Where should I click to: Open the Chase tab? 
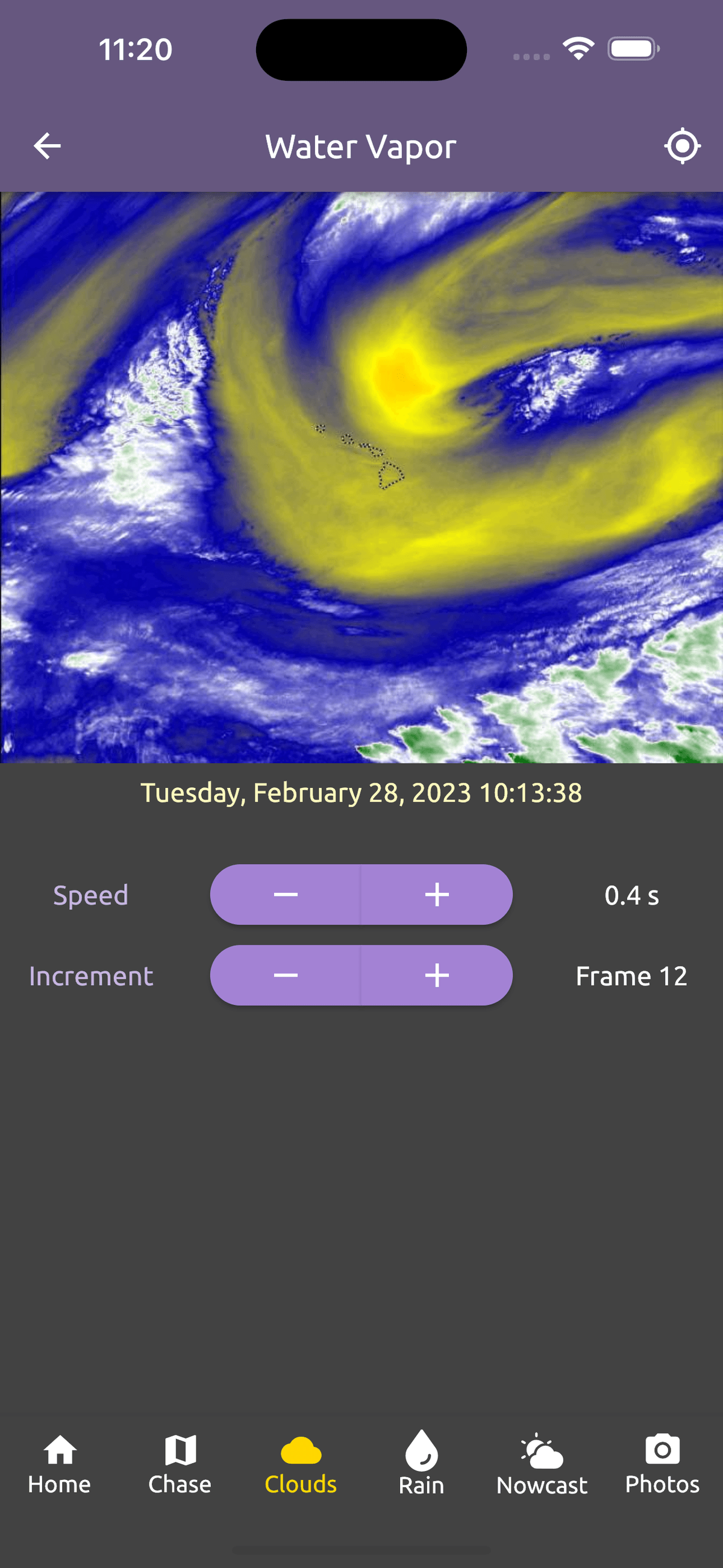click(x=180, y=1464)
